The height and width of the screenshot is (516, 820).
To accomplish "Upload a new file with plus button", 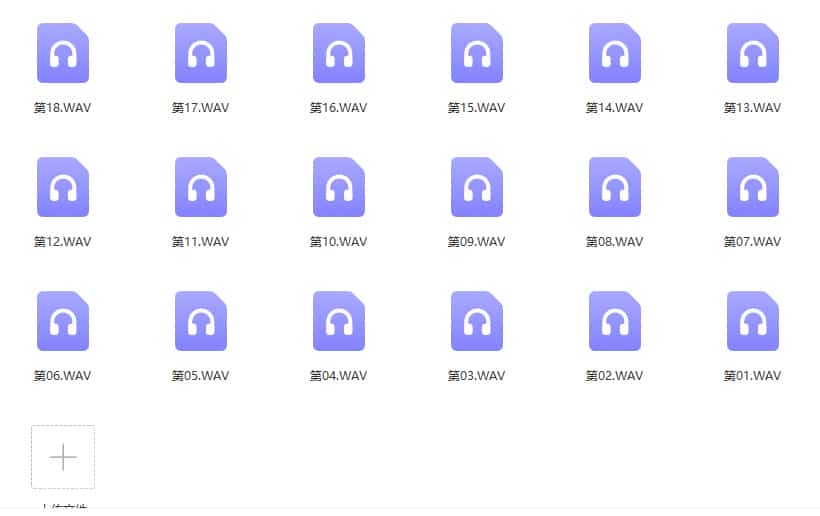I will (63, 457).
